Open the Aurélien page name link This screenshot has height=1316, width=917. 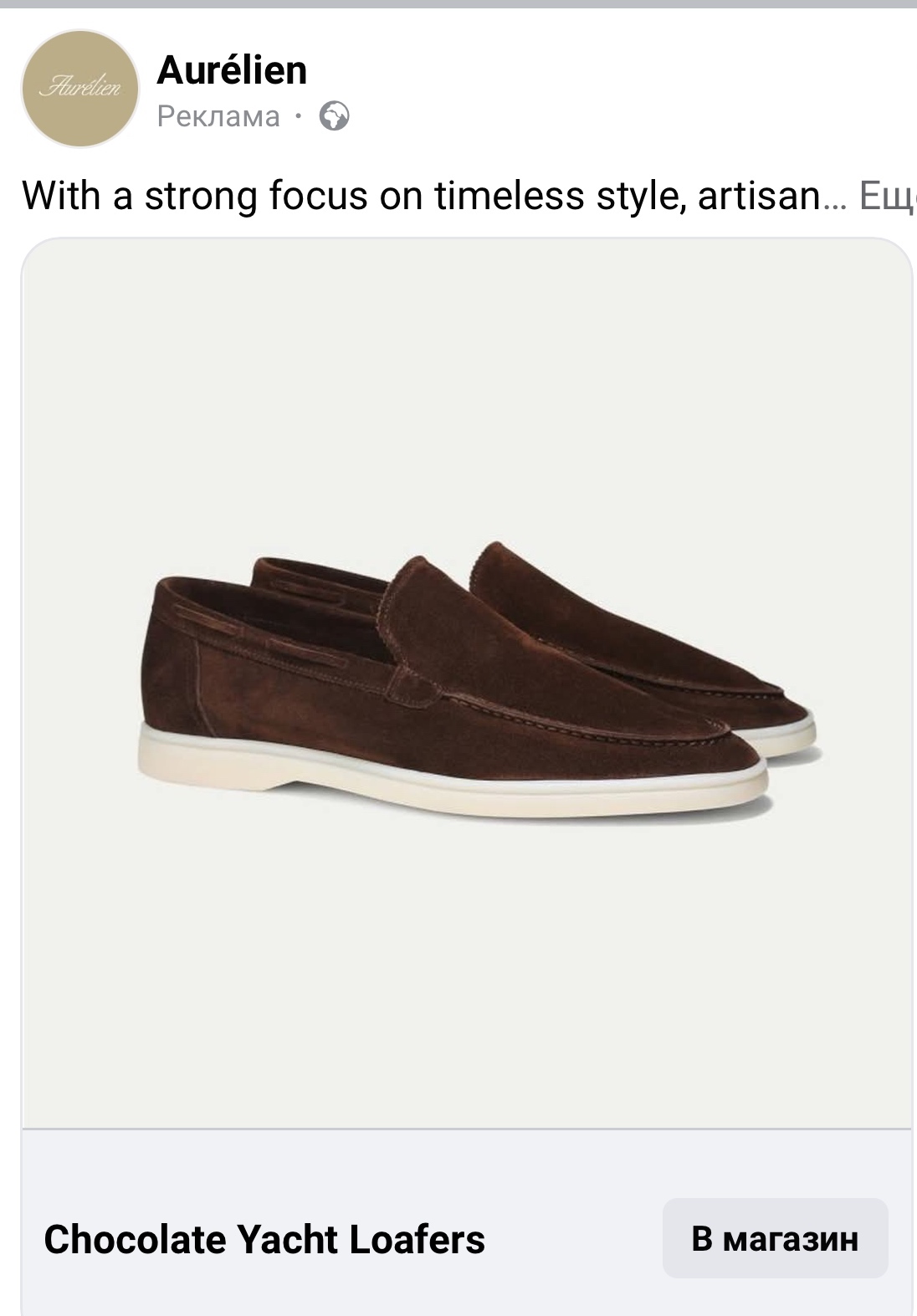(232, 70)
